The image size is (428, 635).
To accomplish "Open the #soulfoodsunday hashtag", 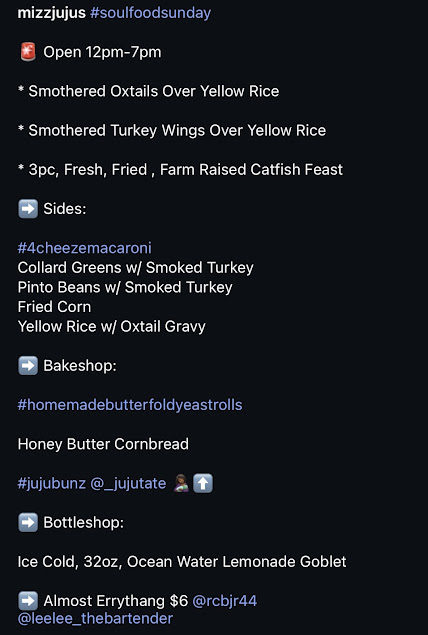I will click(x=150, y=13).
